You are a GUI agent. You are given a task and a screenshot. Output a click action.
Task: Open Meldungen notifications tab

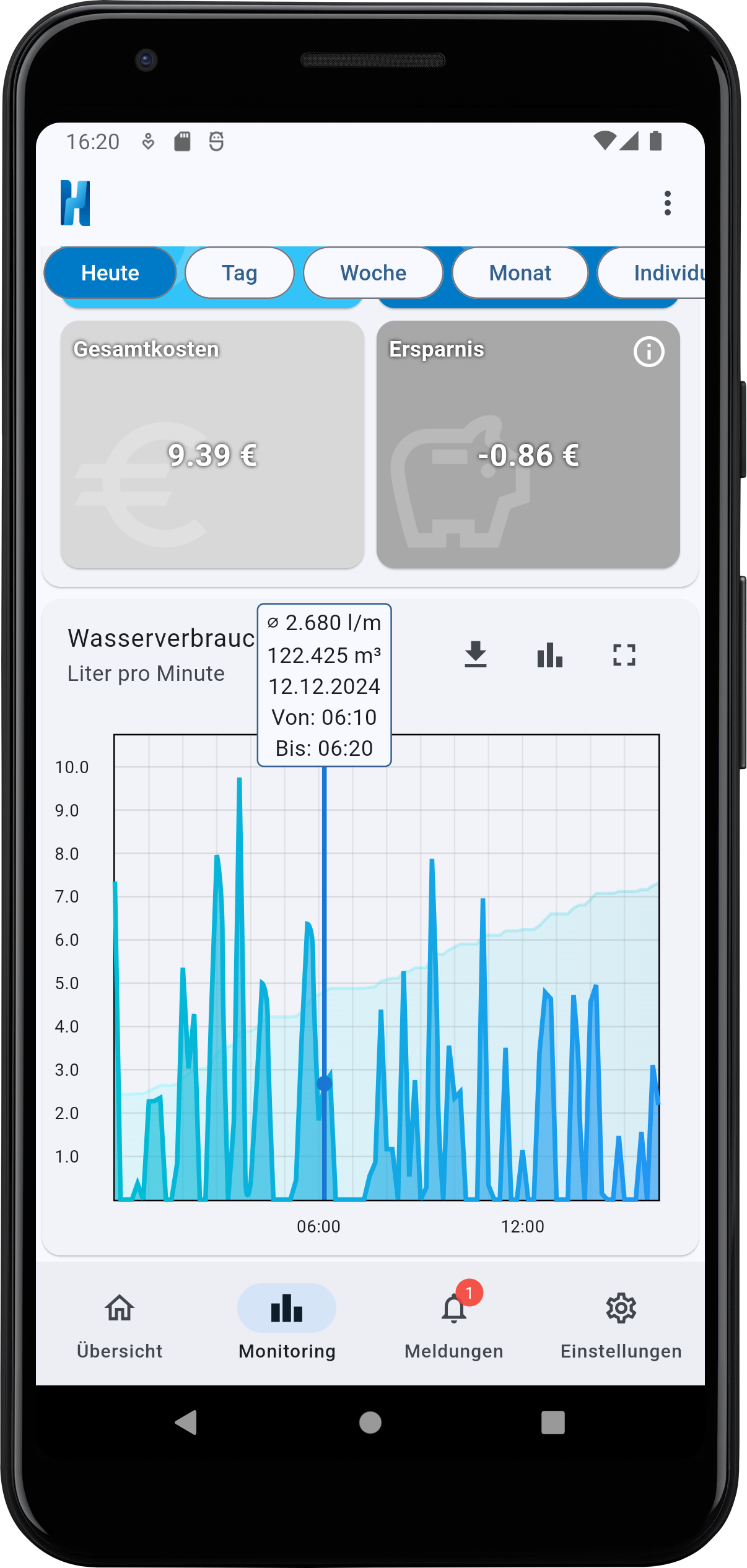coord(454,1323)
